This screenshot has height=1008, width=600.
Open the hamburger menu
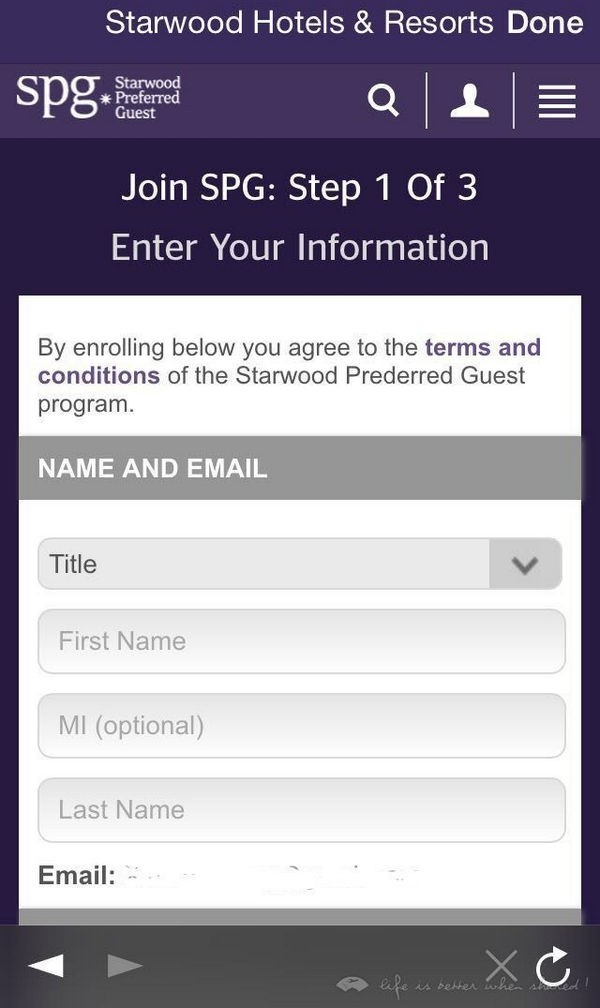click(x=557, y=100)
